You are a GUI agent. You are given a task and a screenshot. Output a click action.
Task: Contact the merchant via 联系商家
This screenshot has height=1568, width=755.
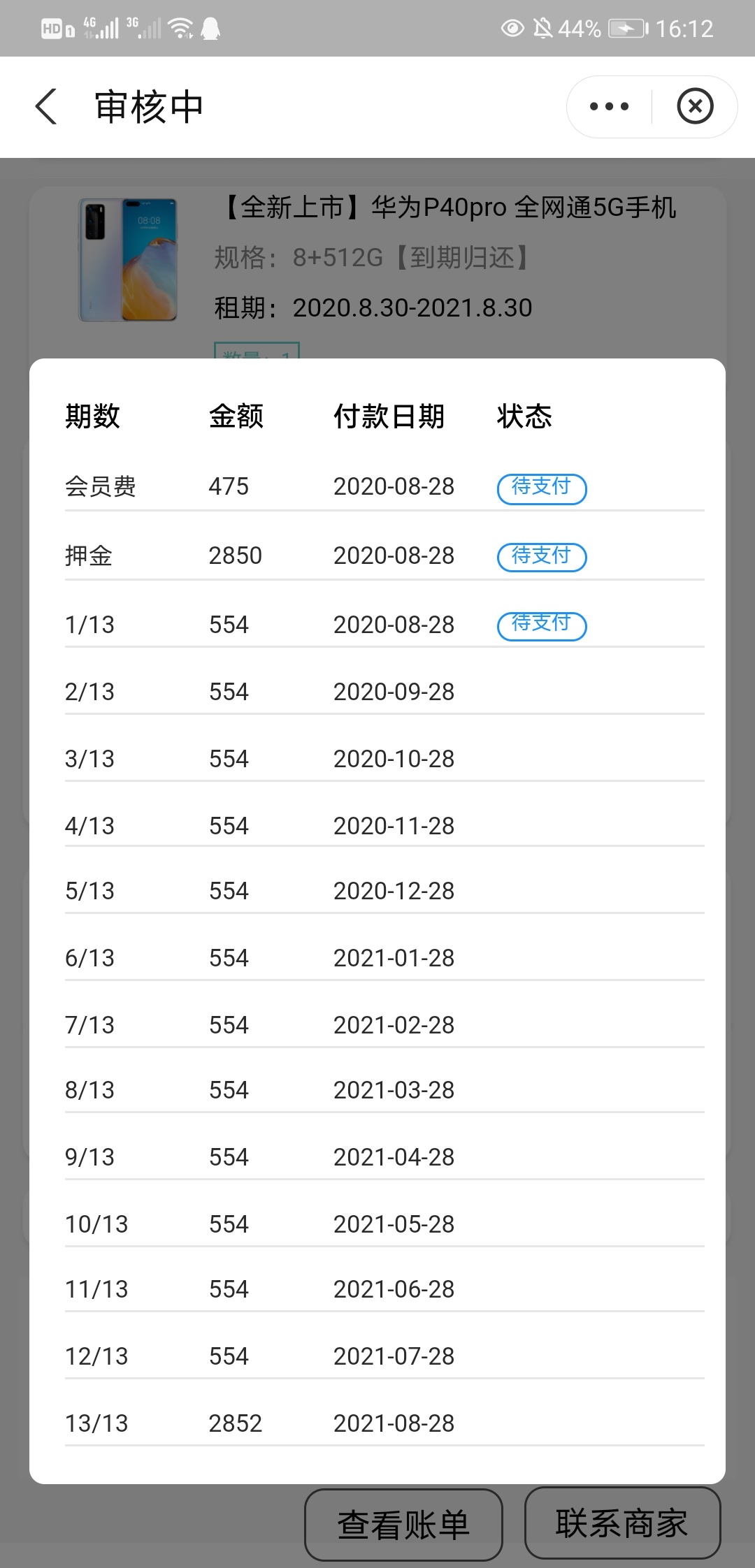[622, 1523]
